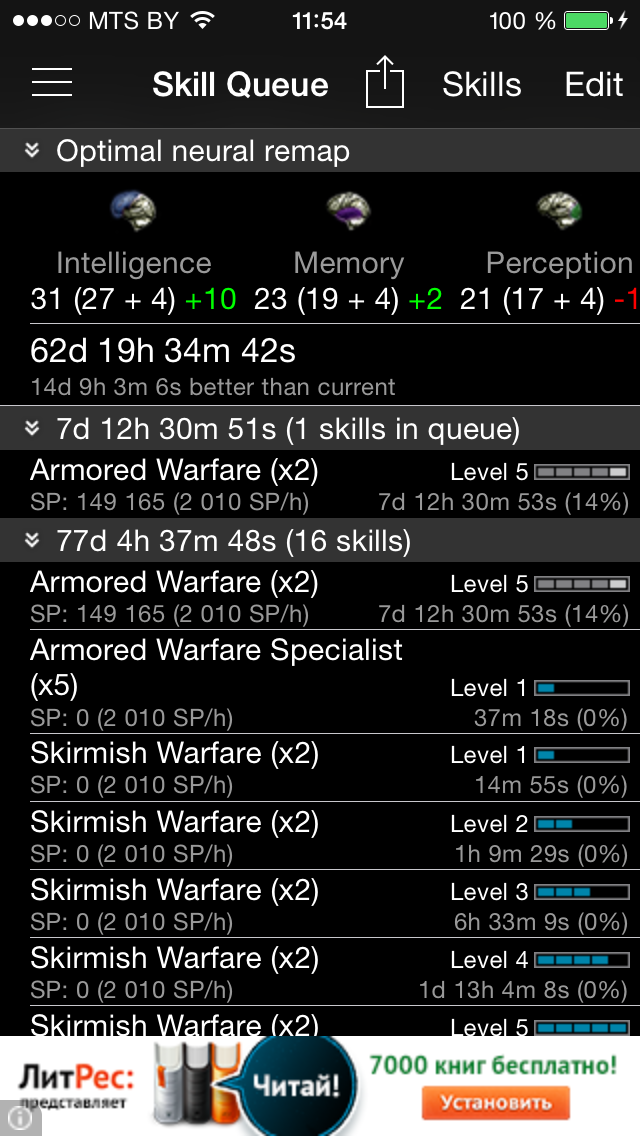Open Skirmish Warfare Level 1 row
This screenshot has width=640, height=1136.
click(320, 767)
